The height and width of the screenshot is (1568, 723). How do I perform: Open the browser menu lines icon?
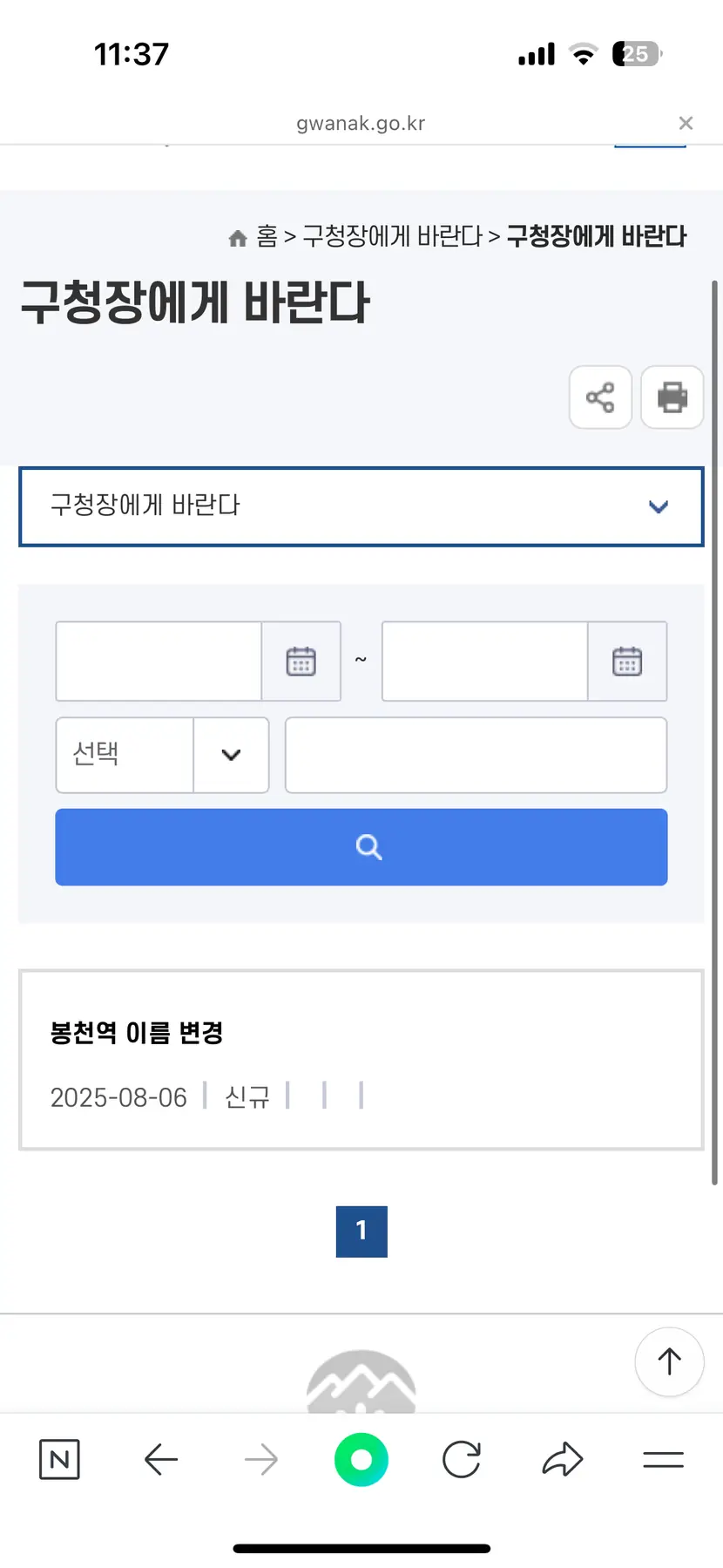(x=663, y=1459)
